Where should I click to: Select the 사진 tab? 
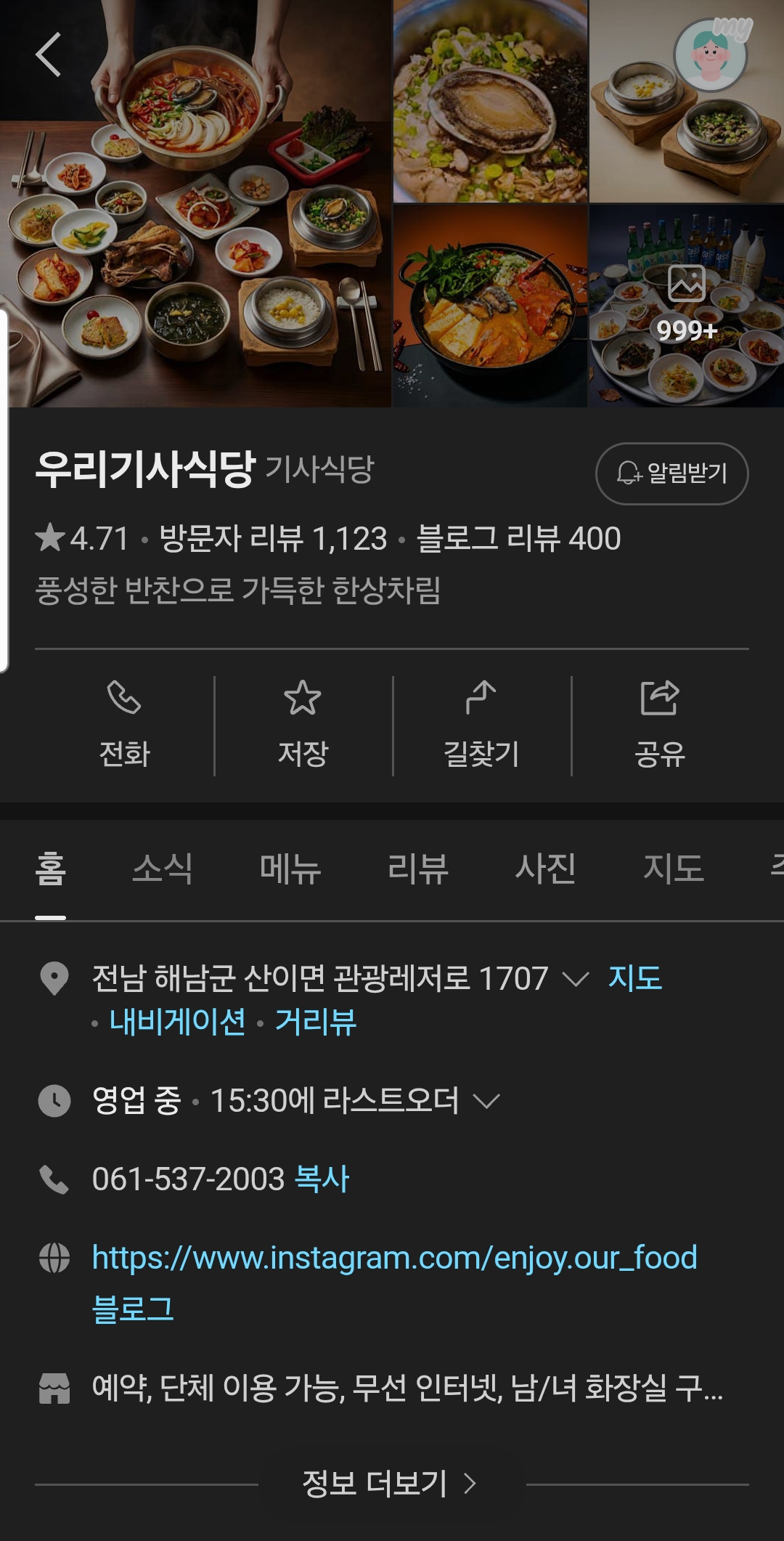coord(546,869)
